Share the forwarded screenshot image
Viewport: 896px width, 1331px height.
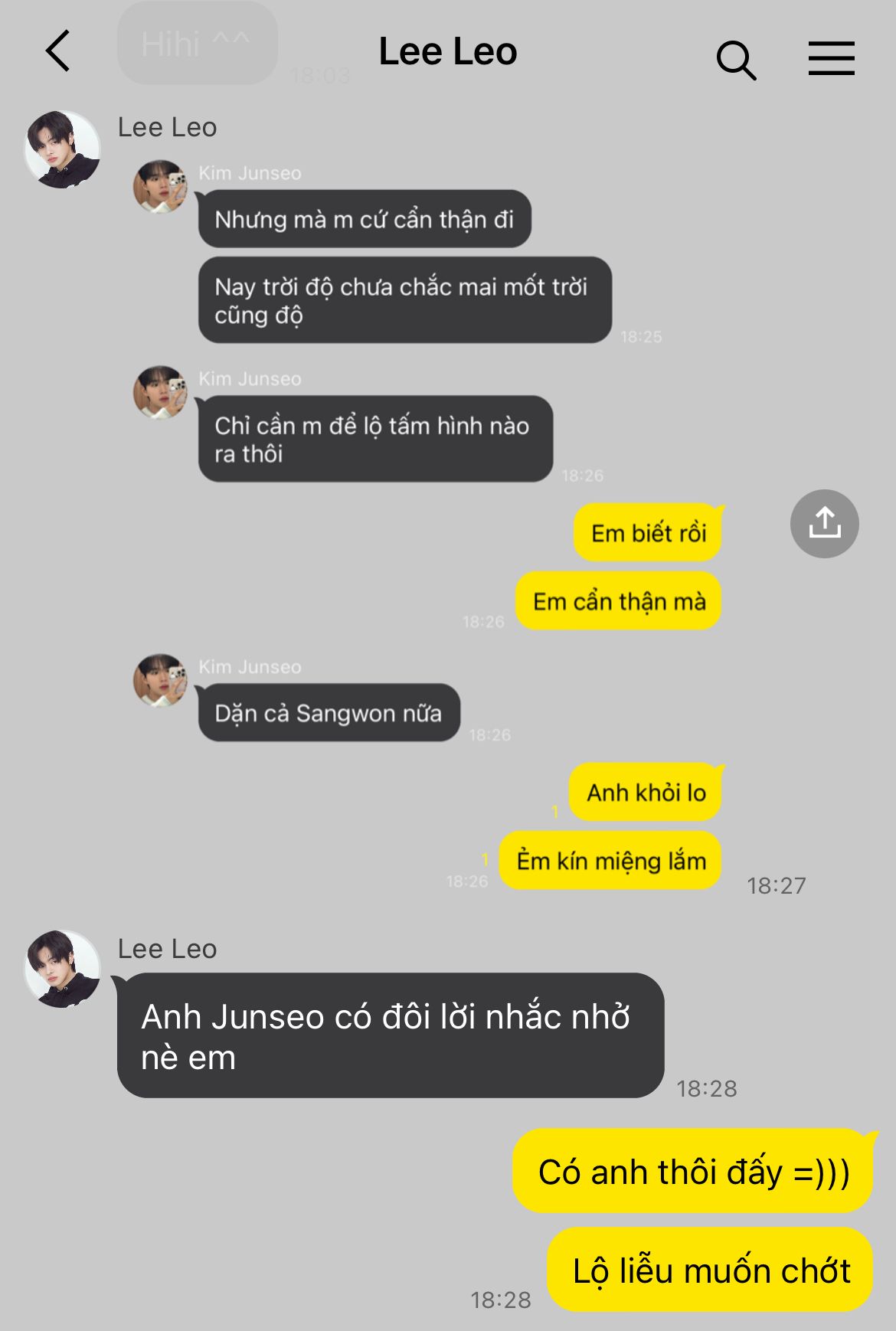click(x=824, y=524)
